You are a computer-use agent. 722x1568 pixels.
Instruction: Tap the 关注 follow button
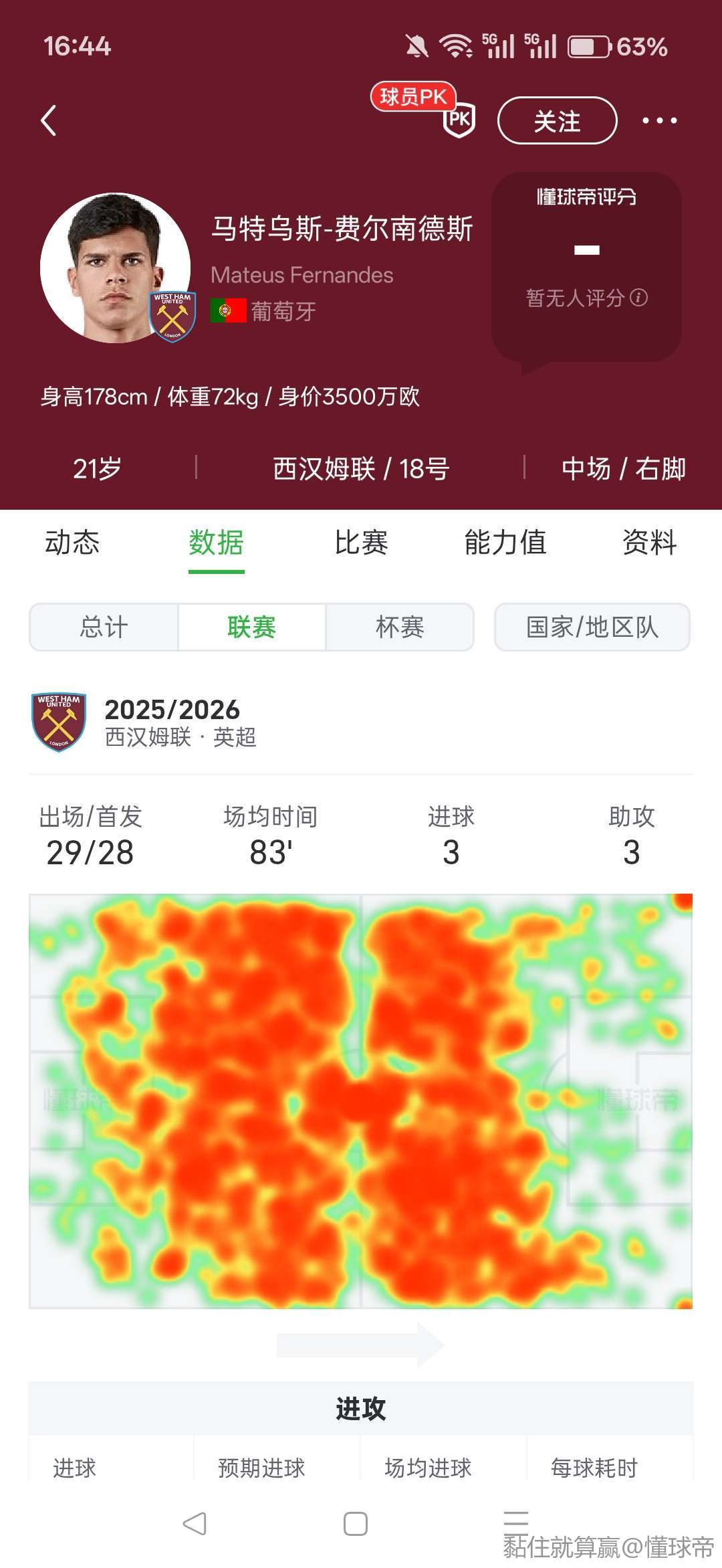[557, 120]
